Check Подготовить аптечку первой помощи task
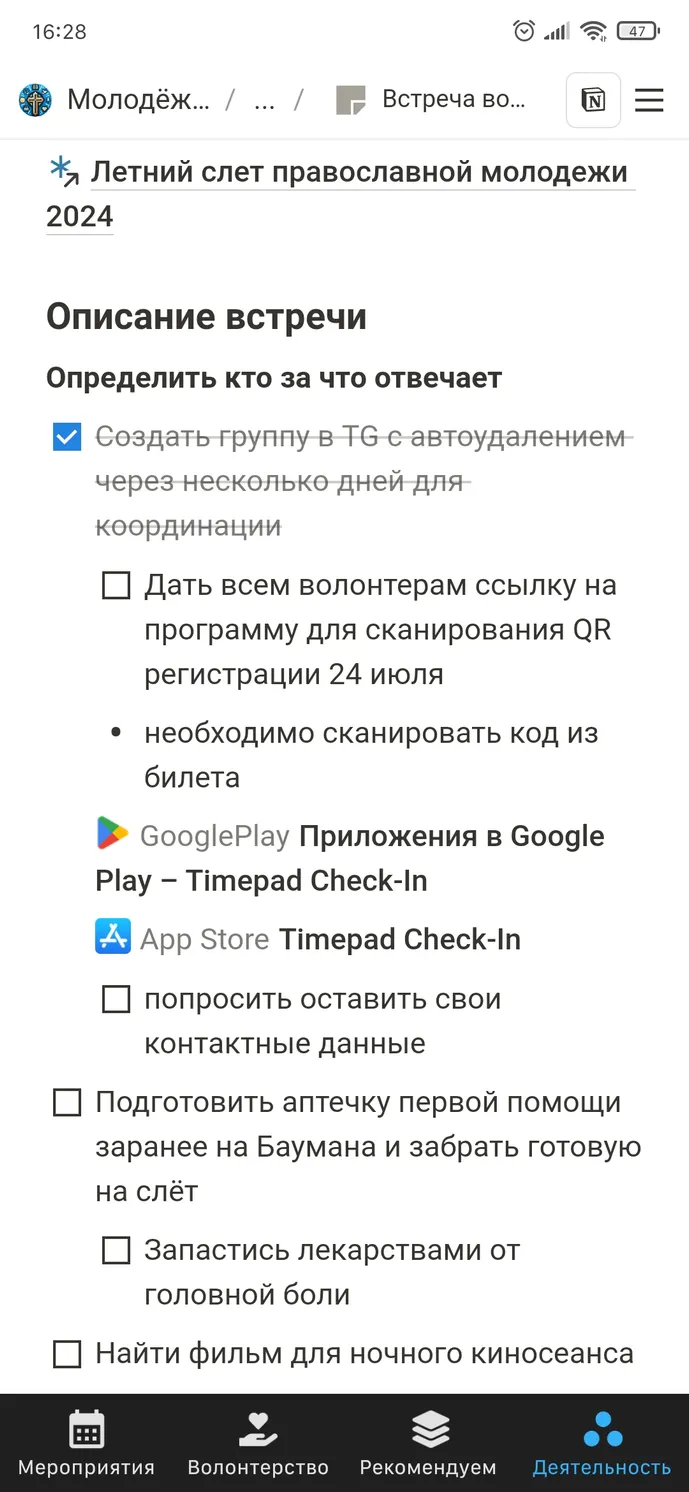 coord(67,1103)
